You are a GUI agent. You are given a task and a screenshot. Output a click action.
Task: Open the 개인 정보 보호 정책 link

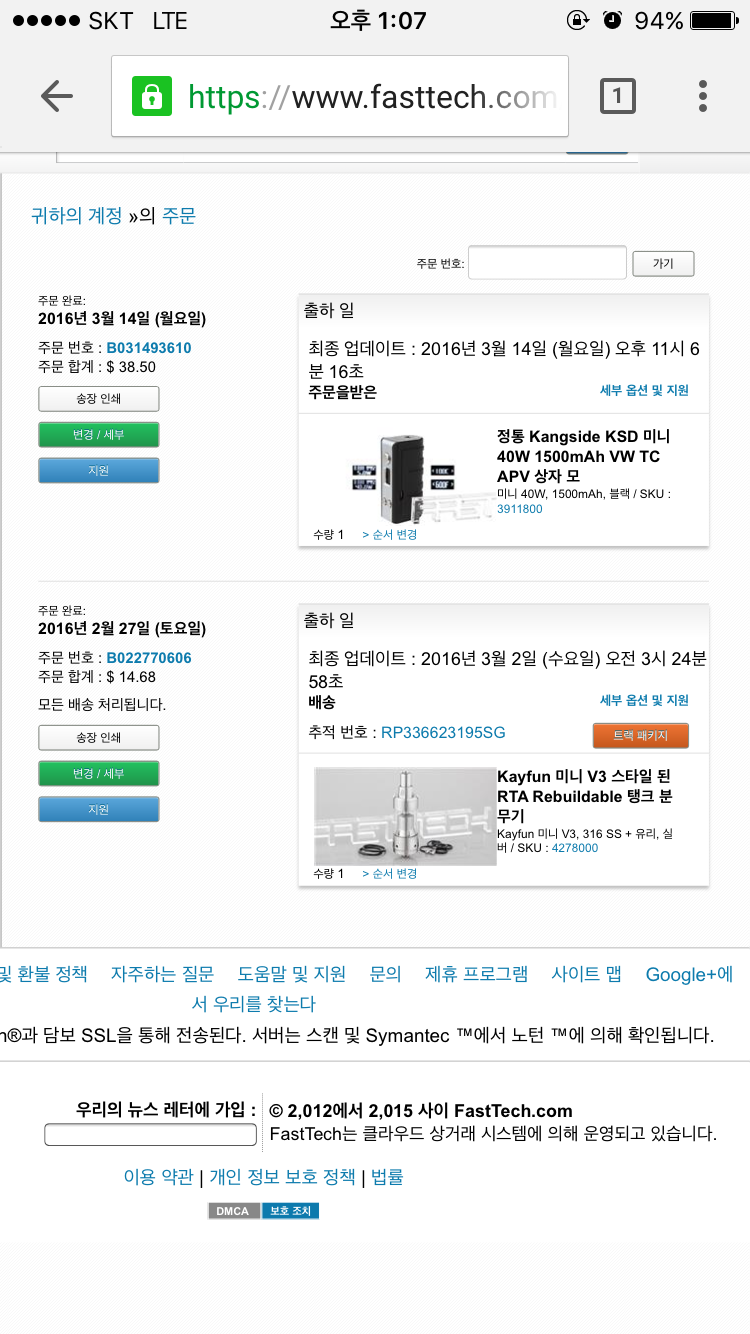tap(283, 1177)
